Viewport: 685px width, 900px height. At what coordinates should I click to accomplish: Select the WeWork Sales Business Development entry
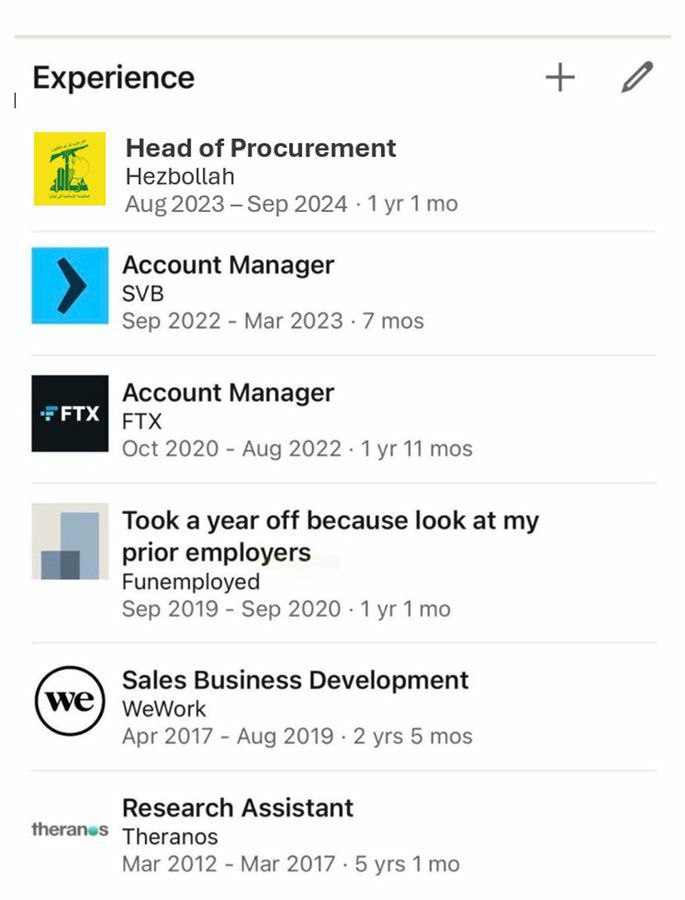coord(295,681)
